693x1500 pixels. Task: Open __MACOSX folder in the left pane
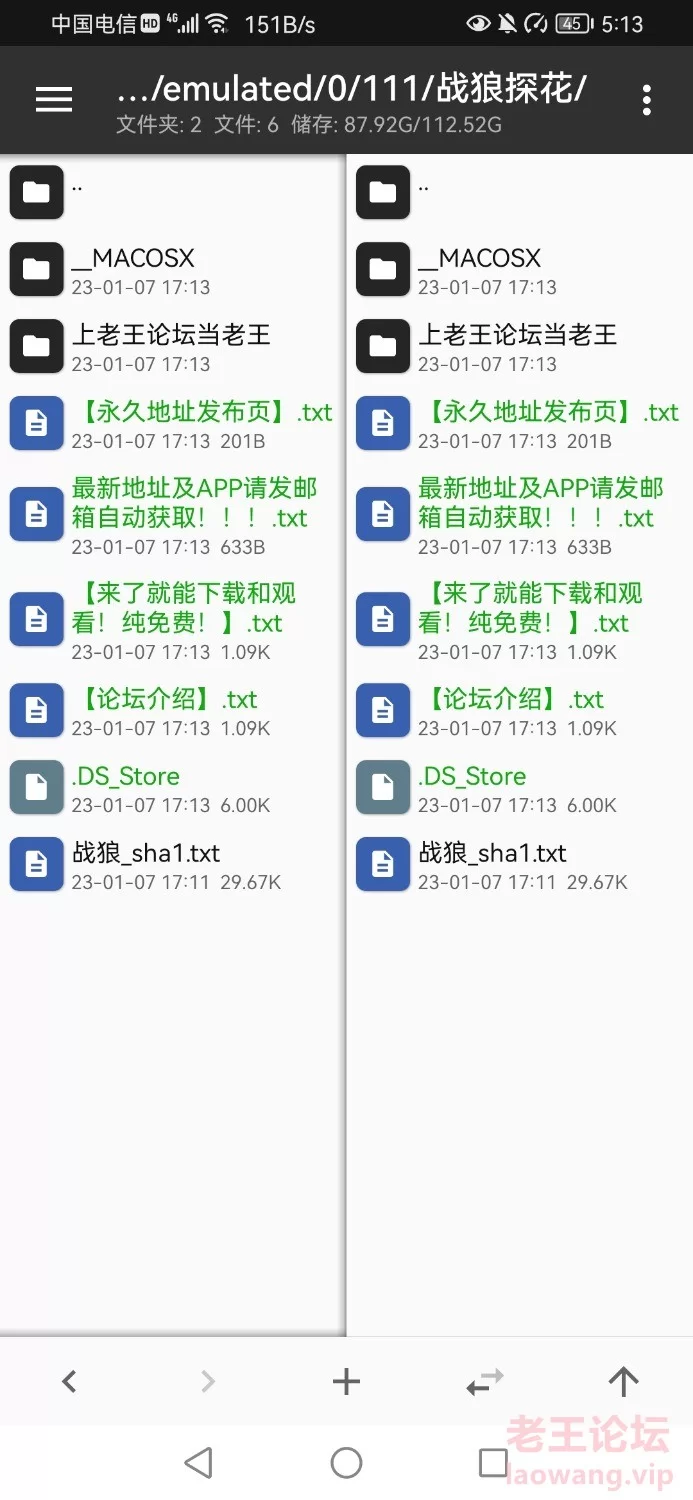pos(173,269)
